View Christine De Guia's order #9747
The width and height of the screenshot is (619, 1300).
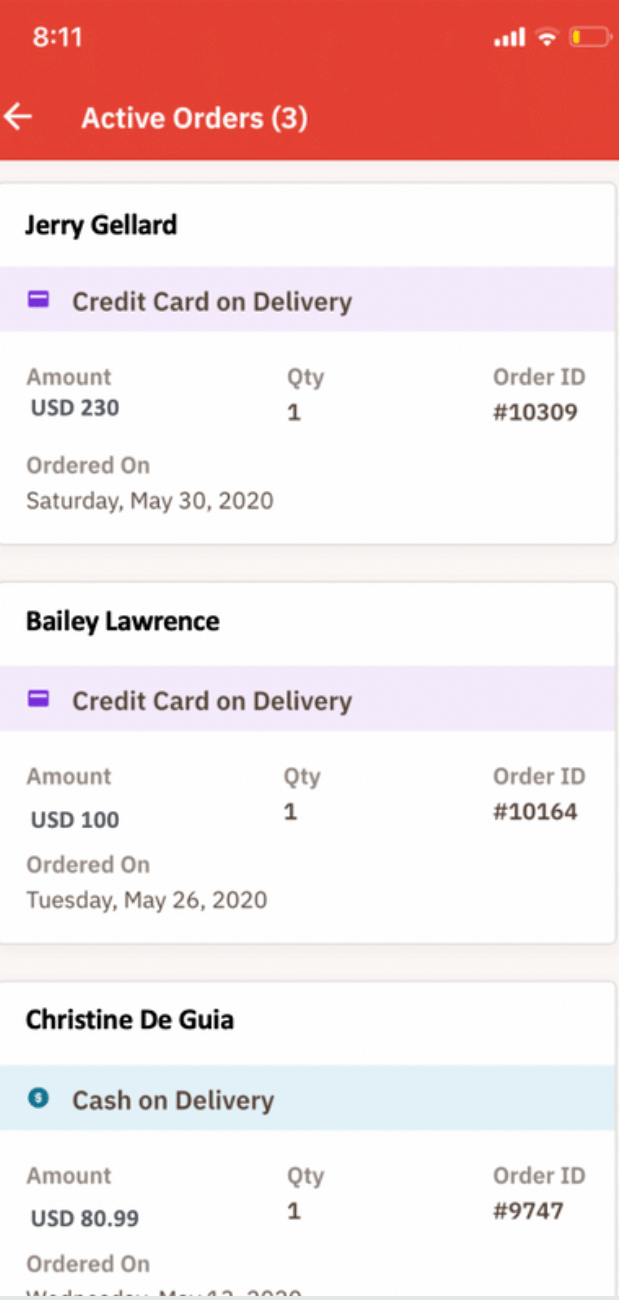[x=307, y=1140]
